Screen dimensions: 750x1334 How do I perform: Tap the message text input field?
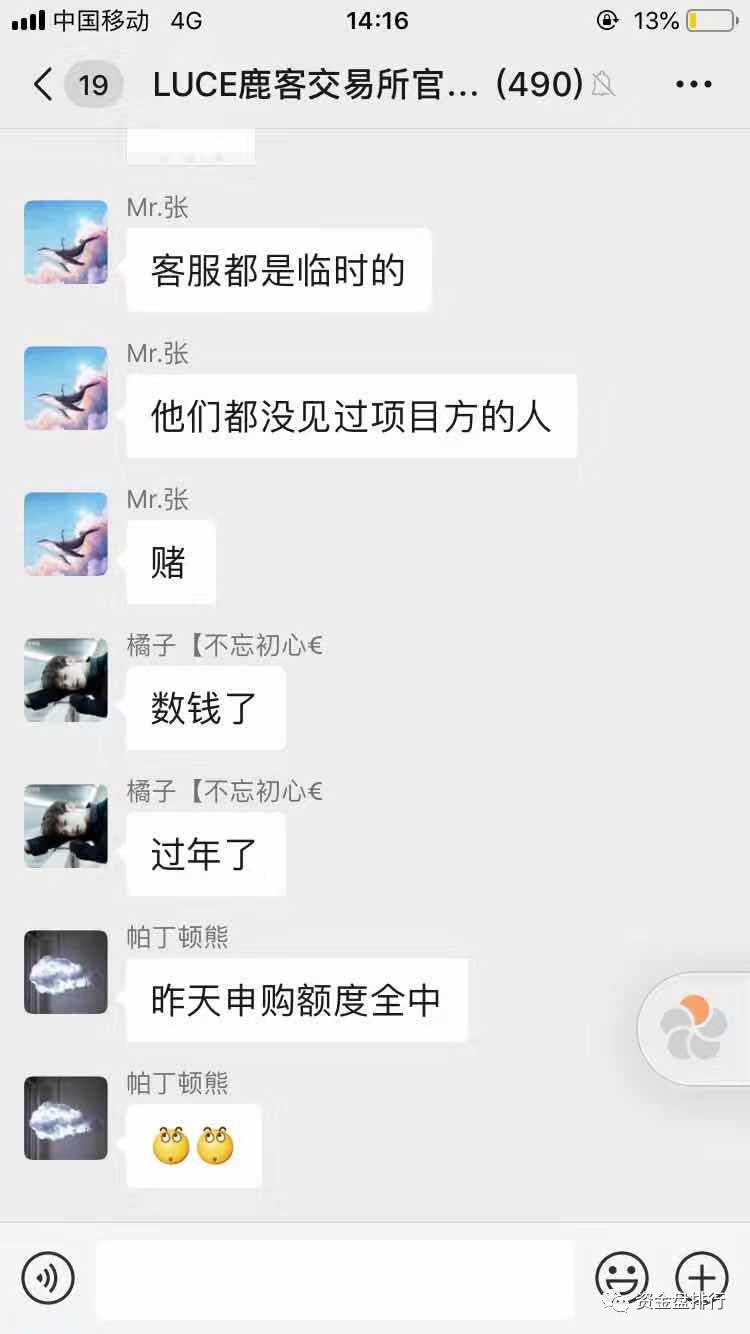click(335, 1278)
